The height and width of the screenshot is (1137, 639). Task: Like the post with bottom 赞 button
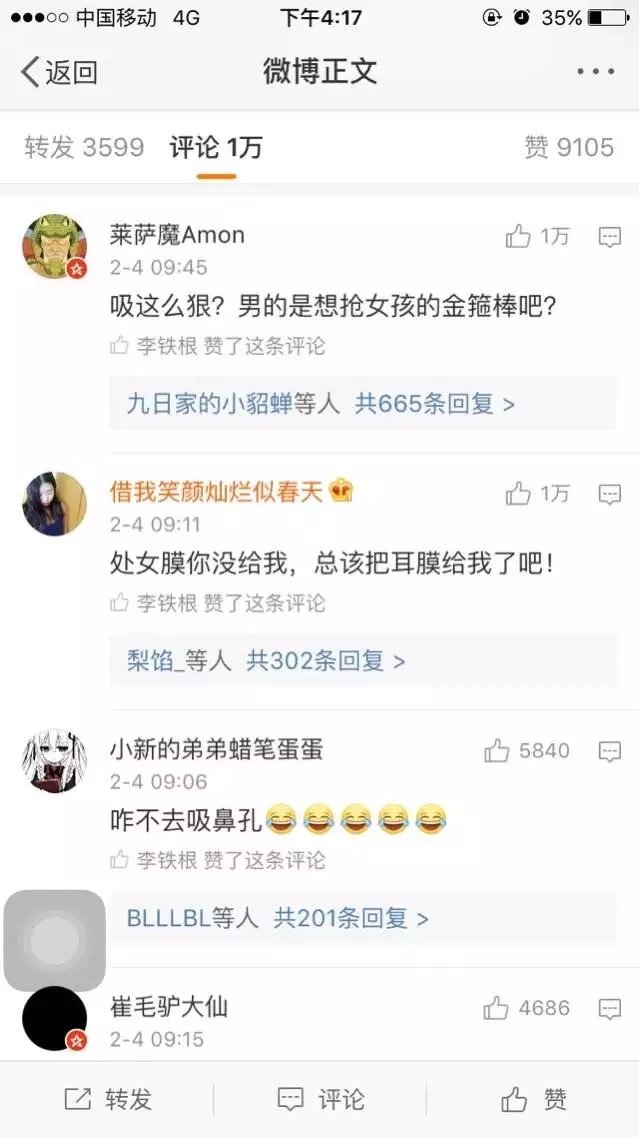[534, 1099]
